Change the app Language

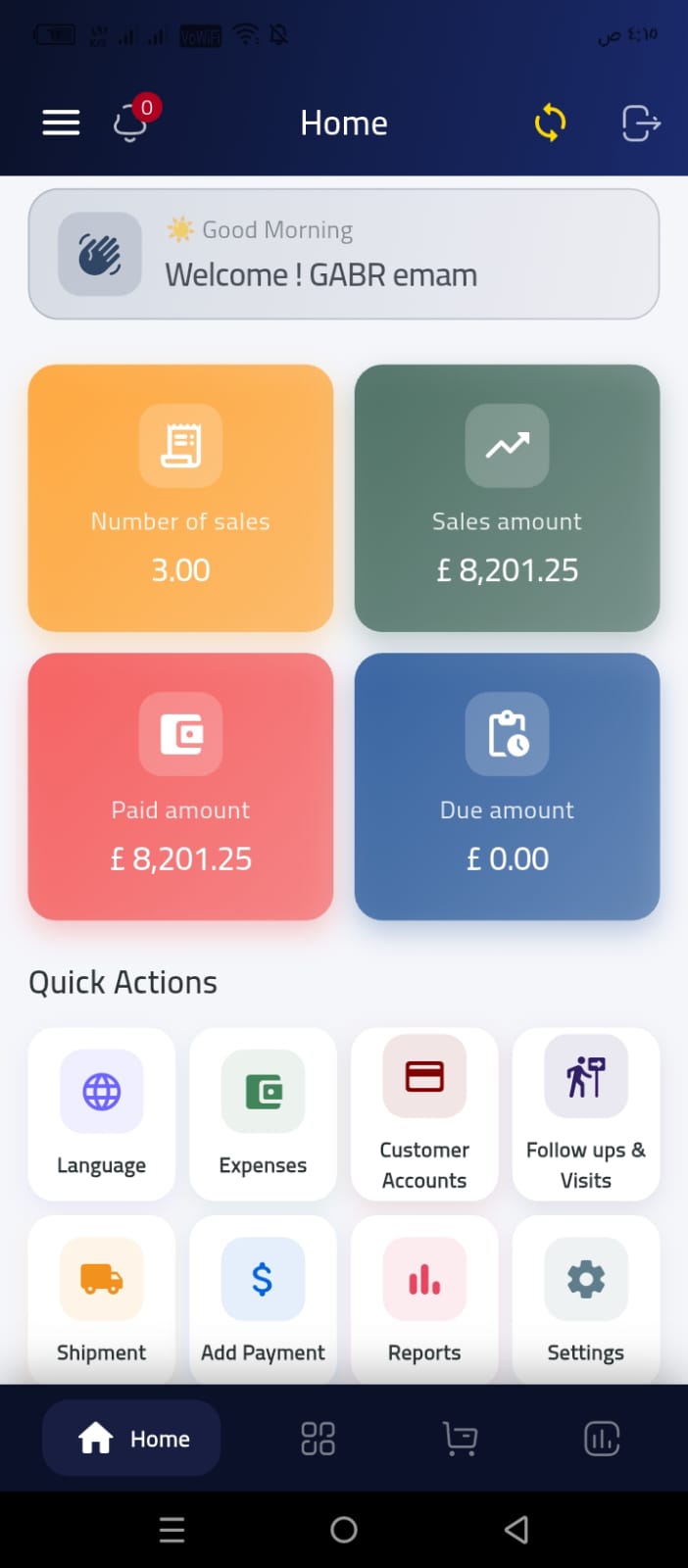coord(102,1114)
